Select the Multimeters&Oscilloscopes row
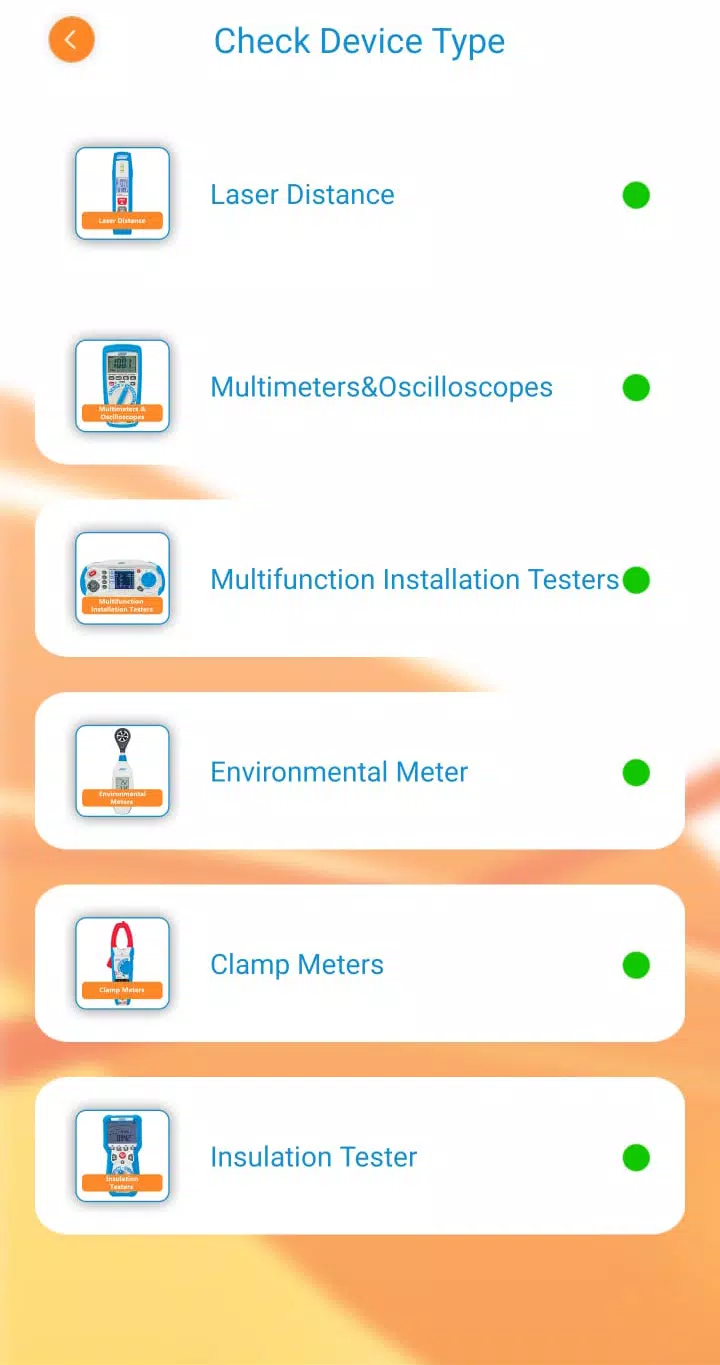The height and width of the screenshot is (1365, 720). pos(380,388)
